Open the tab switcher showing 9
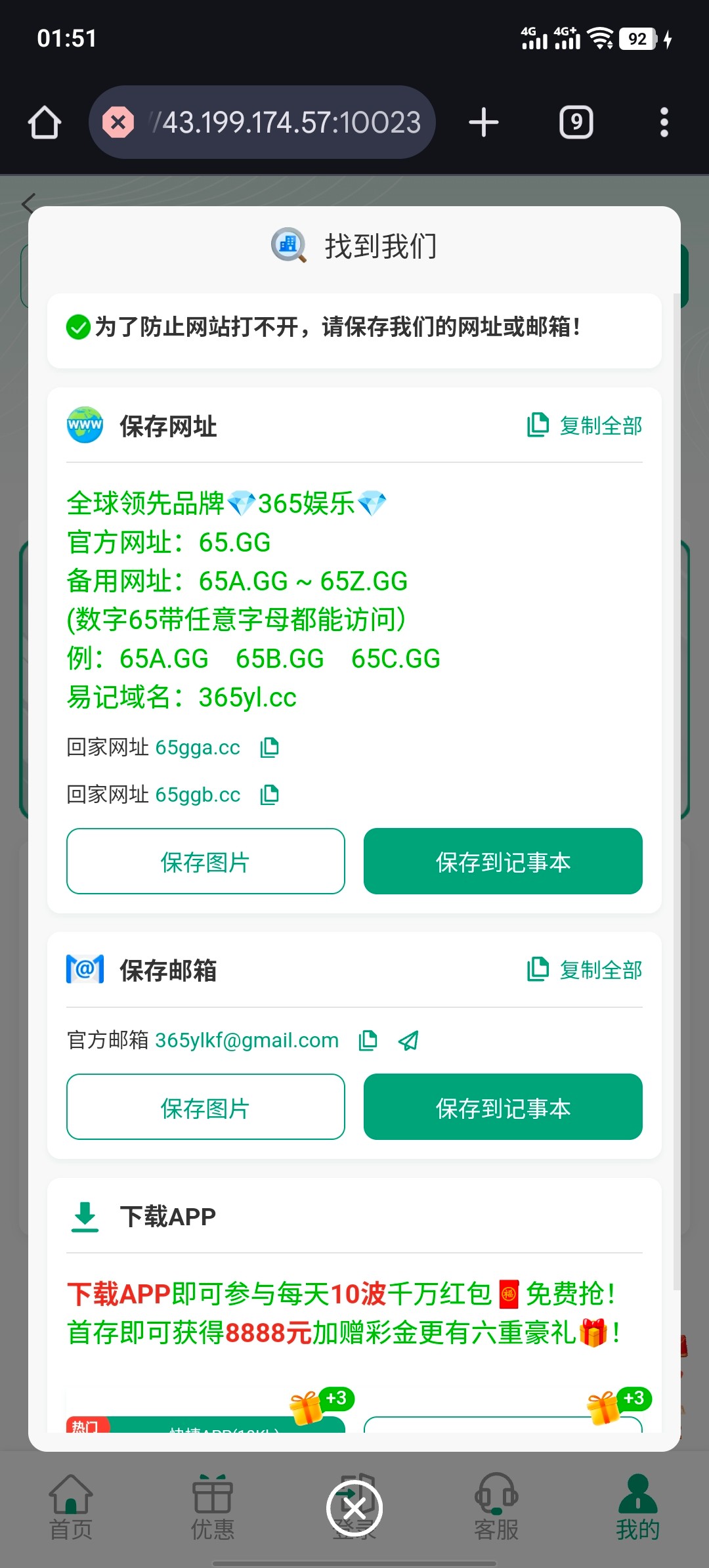Screen dimensions: 709x1568 point(576,123)
